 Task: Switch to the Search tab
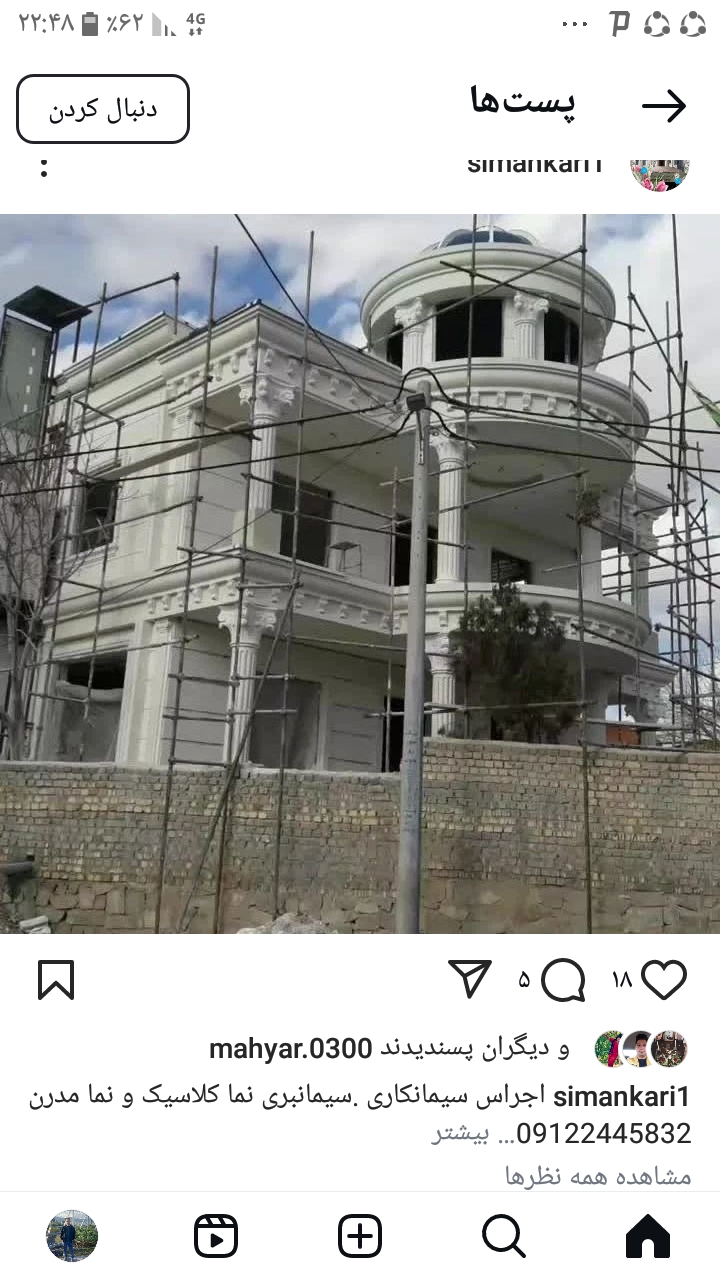(x=504, y=1236)
